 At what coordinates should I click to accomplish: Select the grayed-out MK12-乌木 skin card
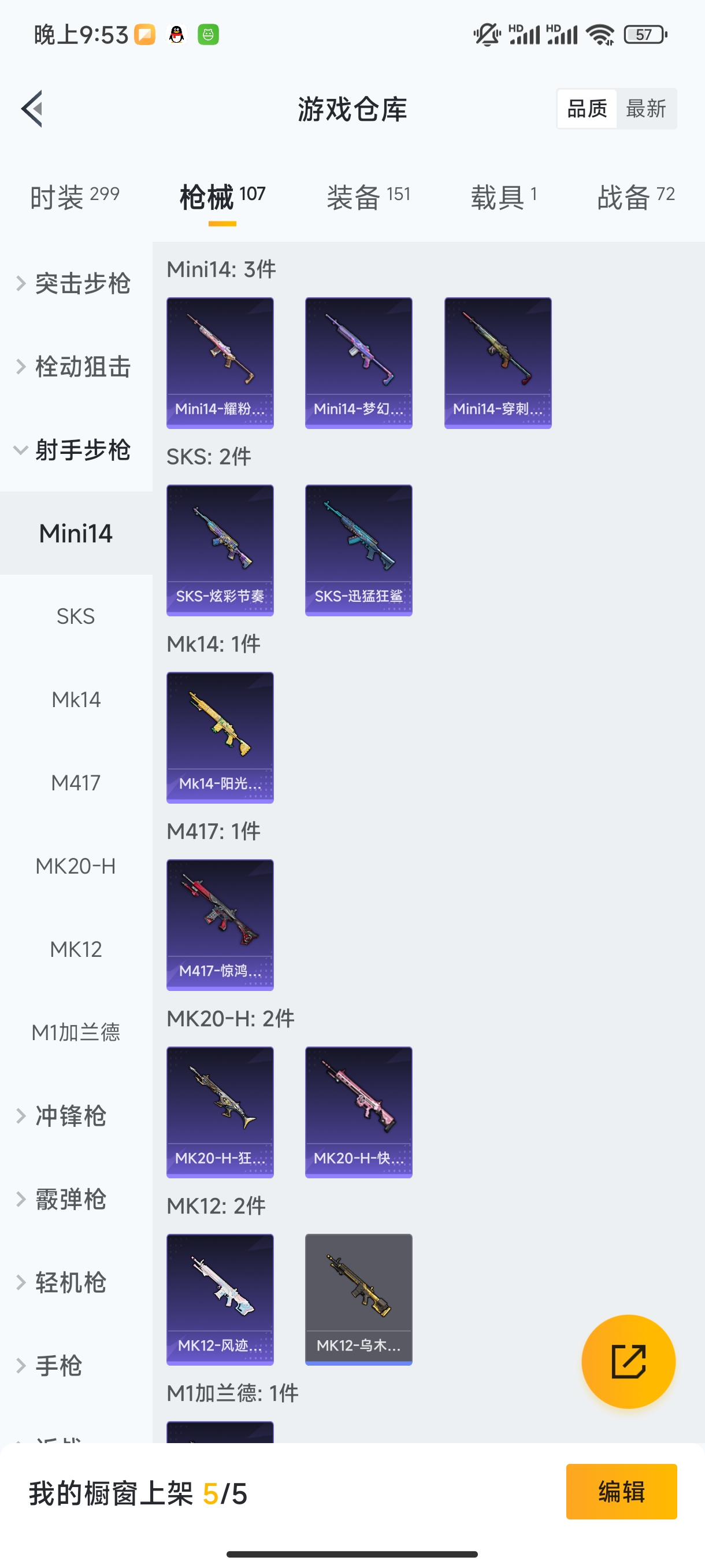point(358,1300)
